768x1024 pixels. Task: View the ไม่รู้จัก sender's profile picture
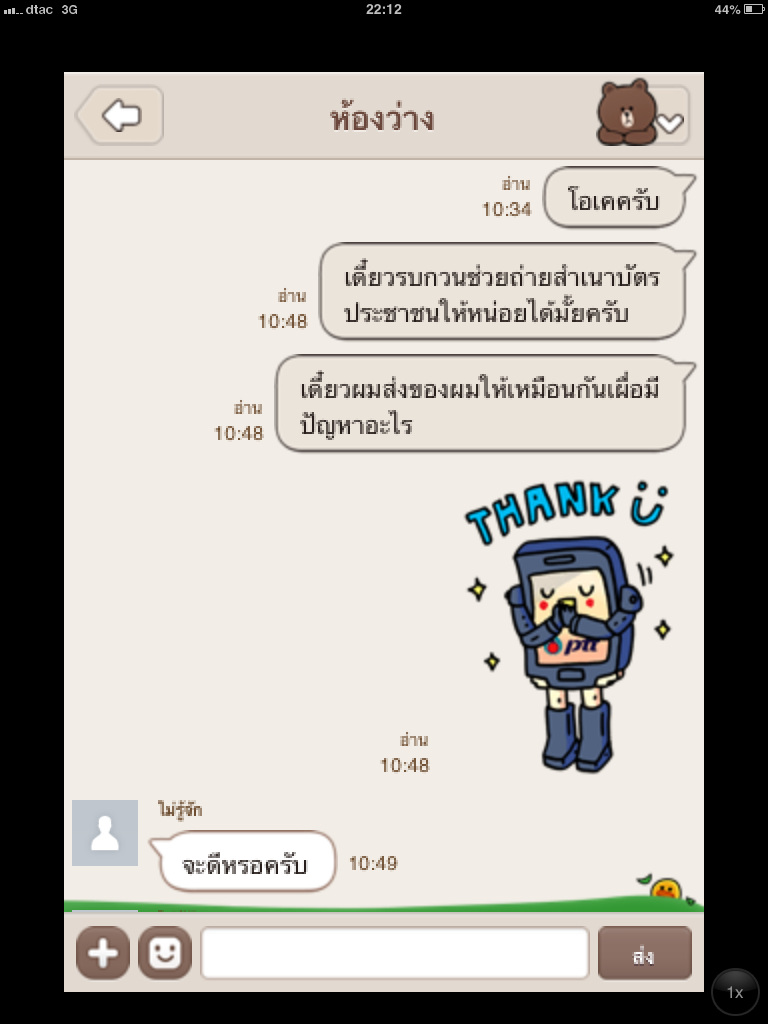pos(105,833)
